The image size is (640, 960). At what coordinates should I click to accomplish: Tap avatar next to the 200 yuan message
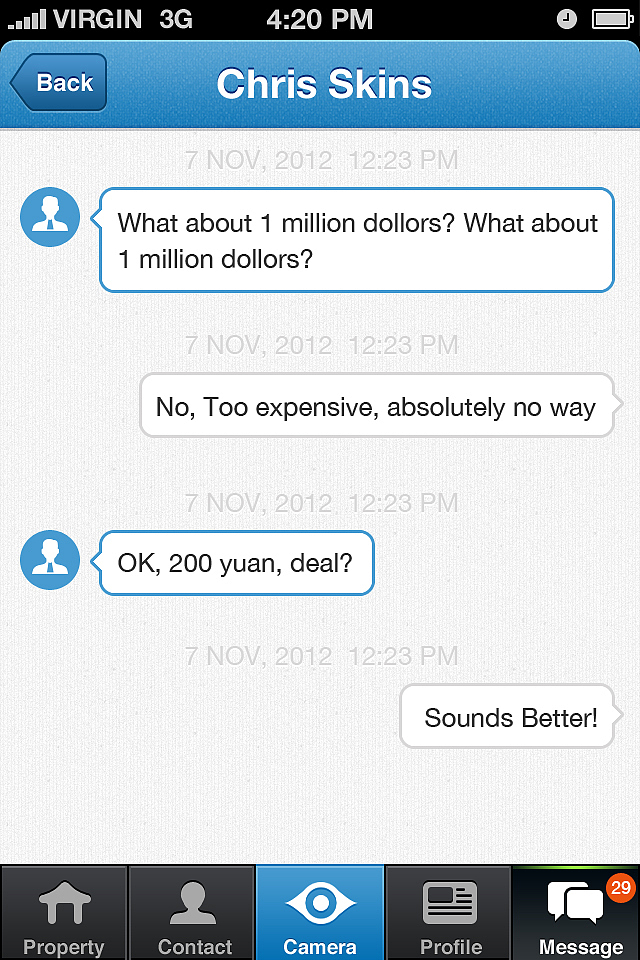coord(50,560)
